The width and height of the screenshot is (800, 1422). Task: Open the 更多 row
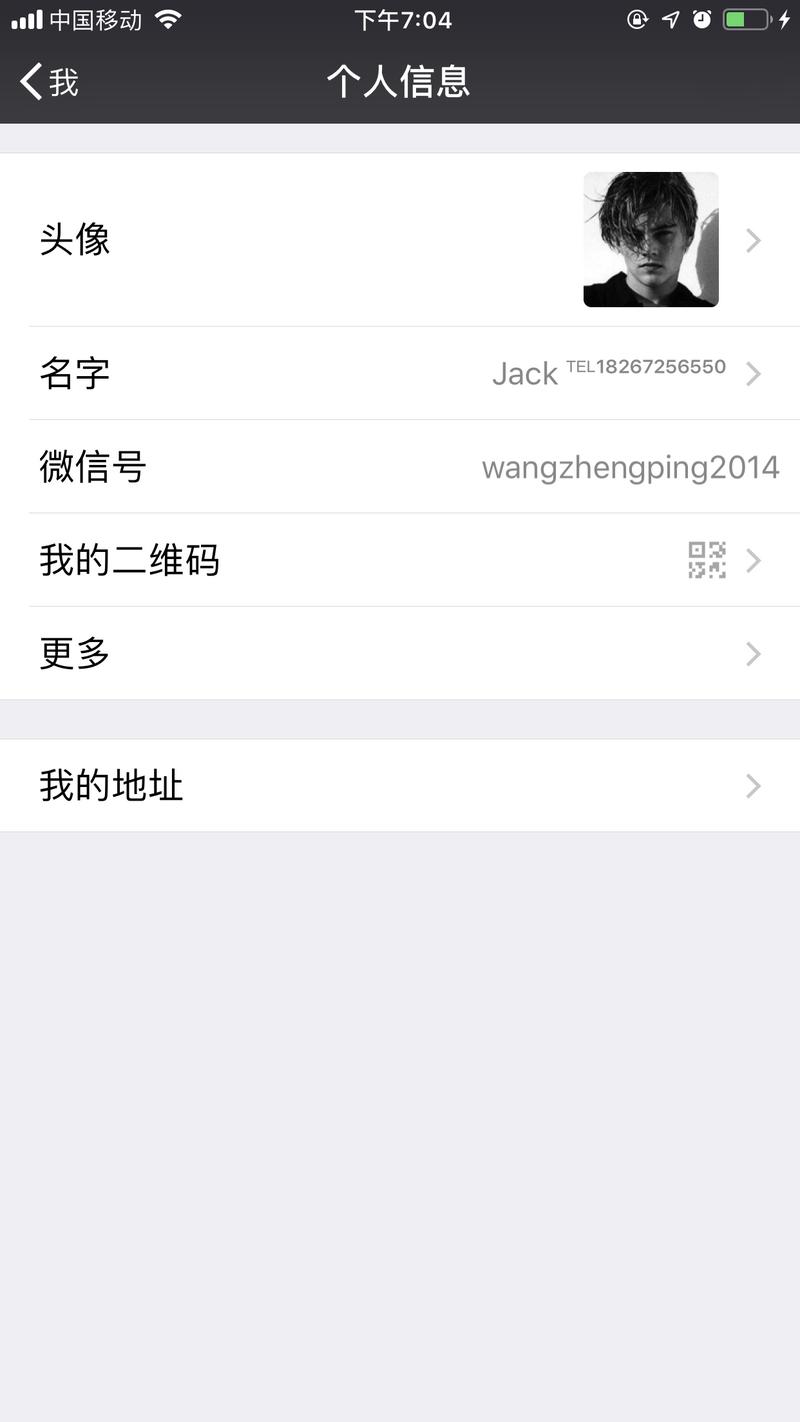pos(400,653)
